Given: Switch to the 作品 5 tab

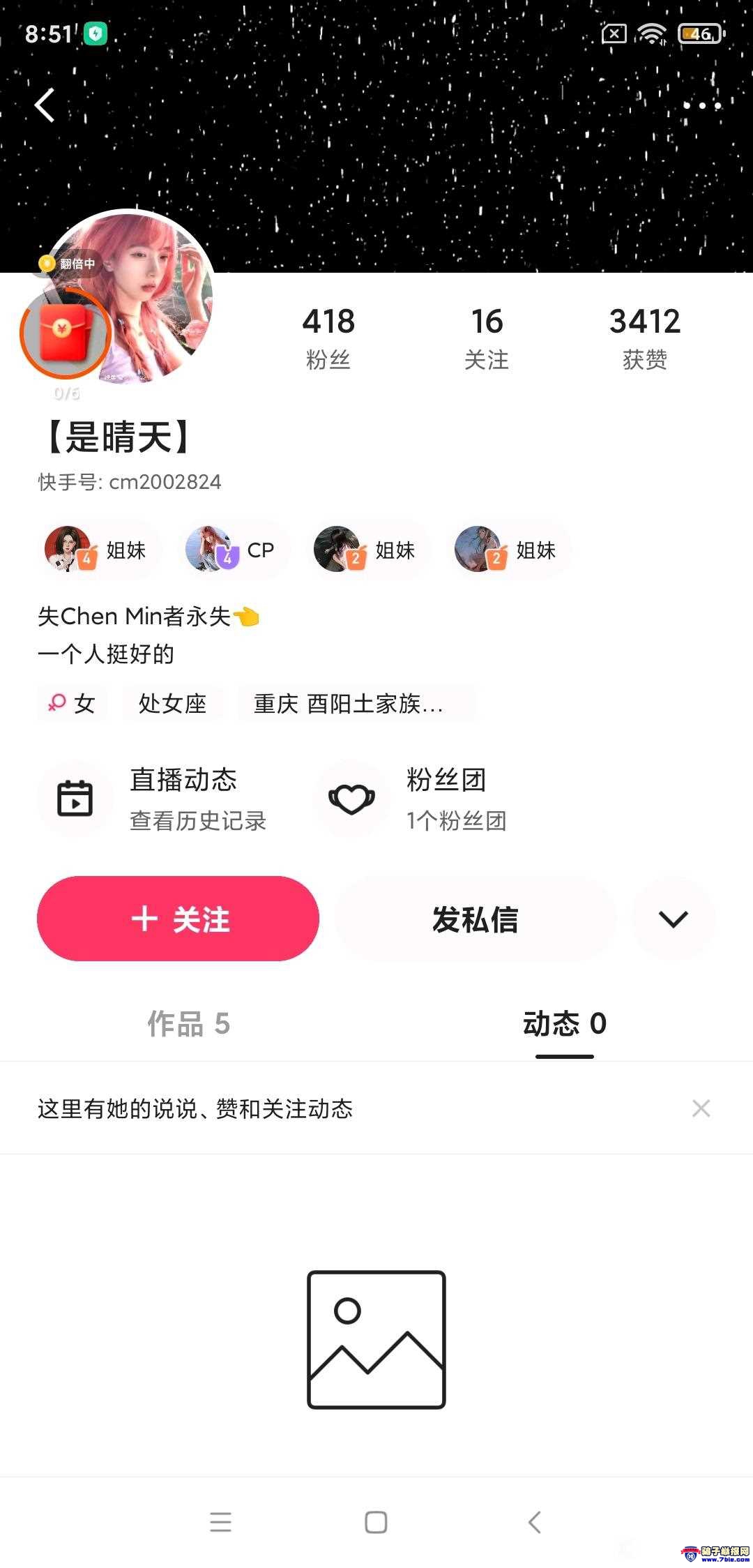Looking at the screenshot, I should tap(188, 1024).
